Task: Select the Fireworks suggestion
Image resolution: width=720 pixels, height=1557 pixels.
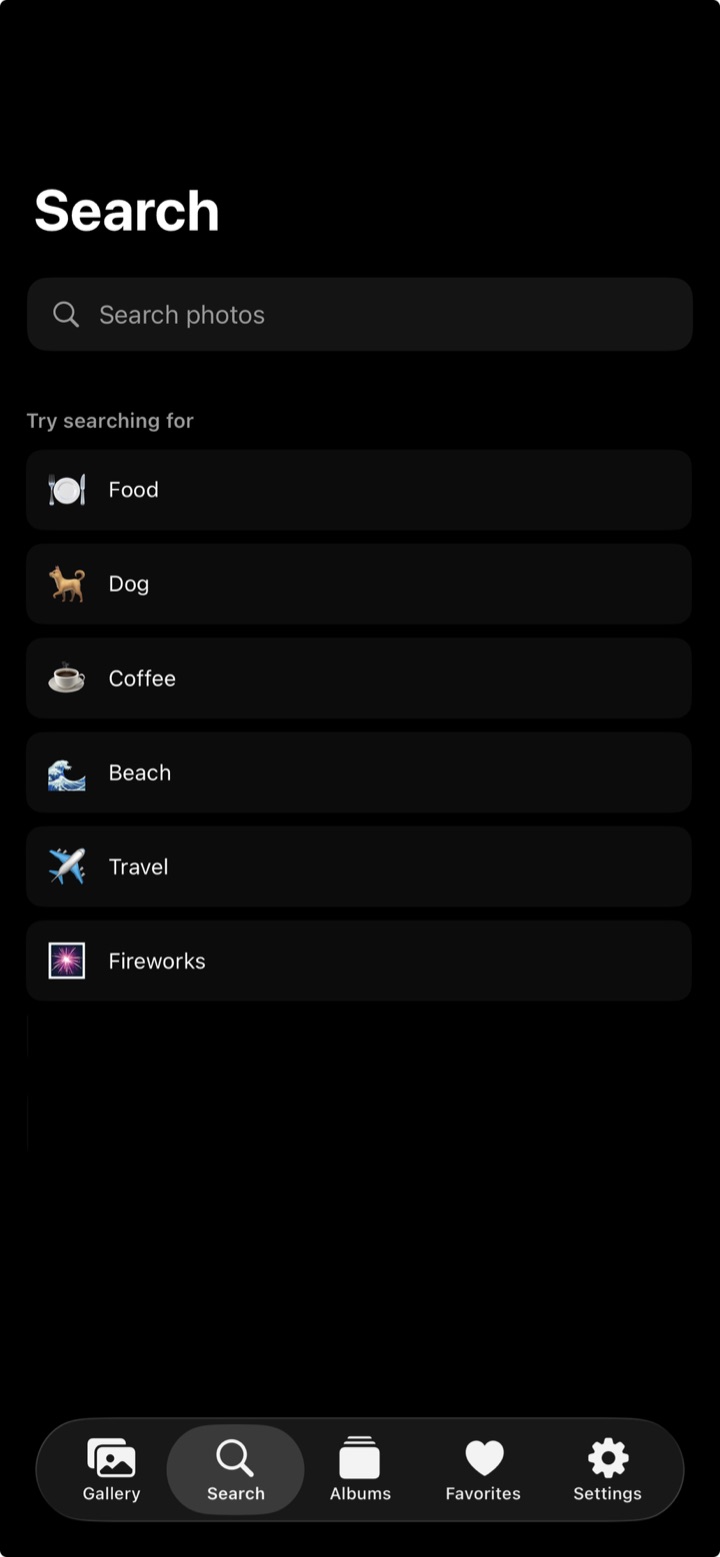Action: 359,961
